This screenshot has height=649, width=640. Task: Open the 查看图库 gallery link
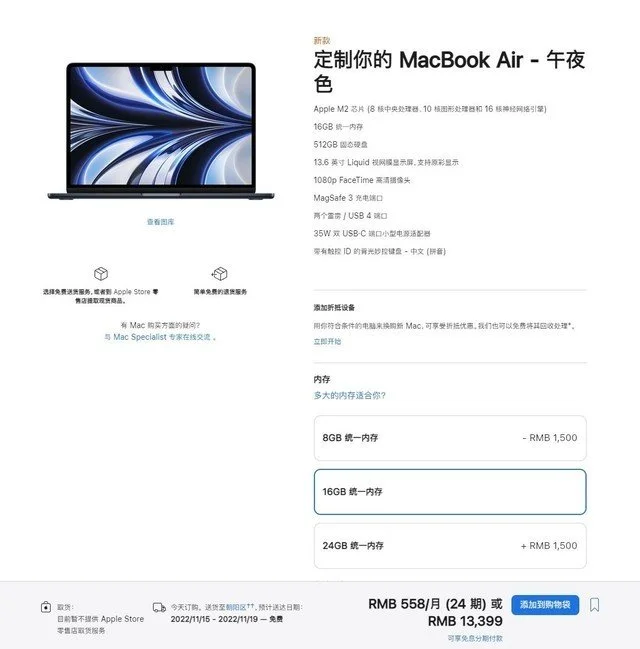[x=161, y=222]
